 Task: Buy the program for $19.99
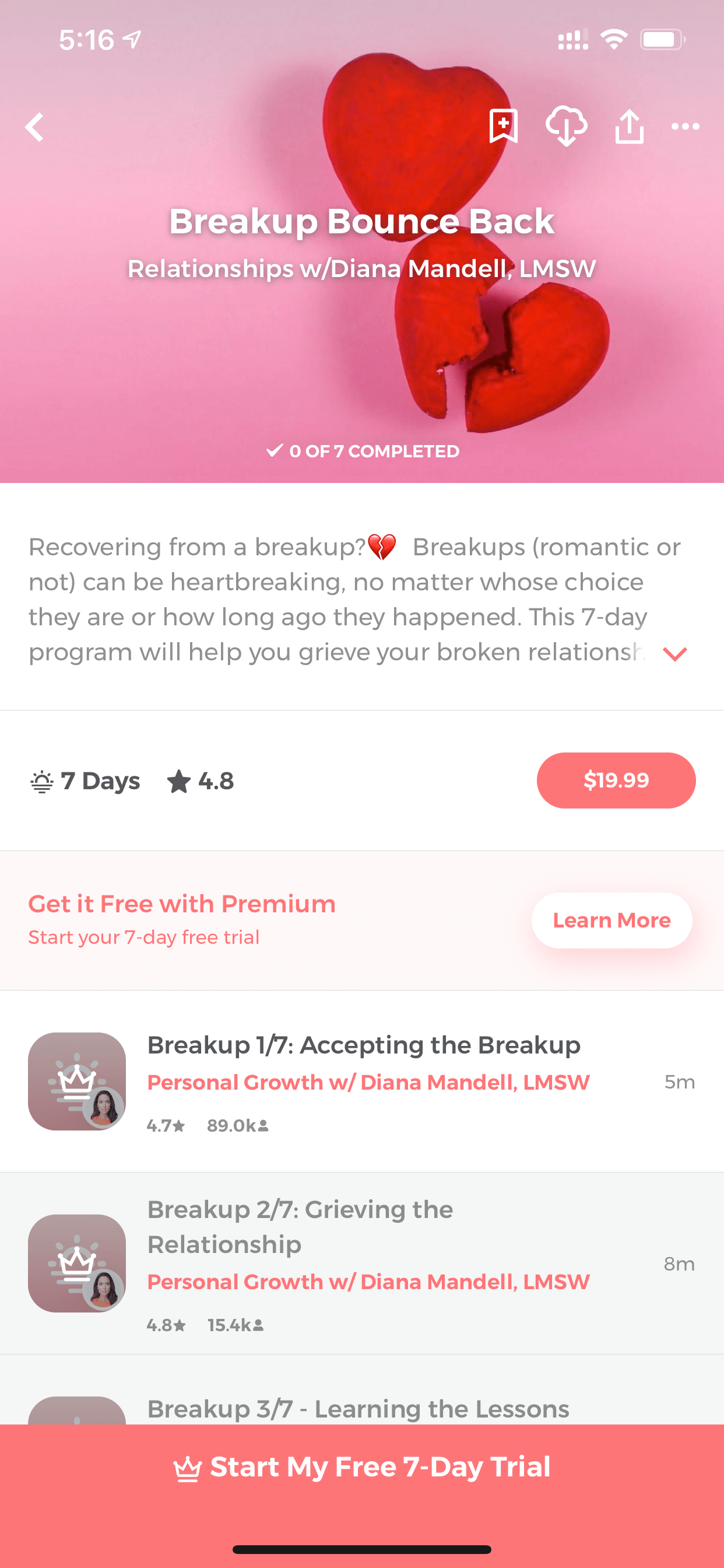(x=616, y=780)
